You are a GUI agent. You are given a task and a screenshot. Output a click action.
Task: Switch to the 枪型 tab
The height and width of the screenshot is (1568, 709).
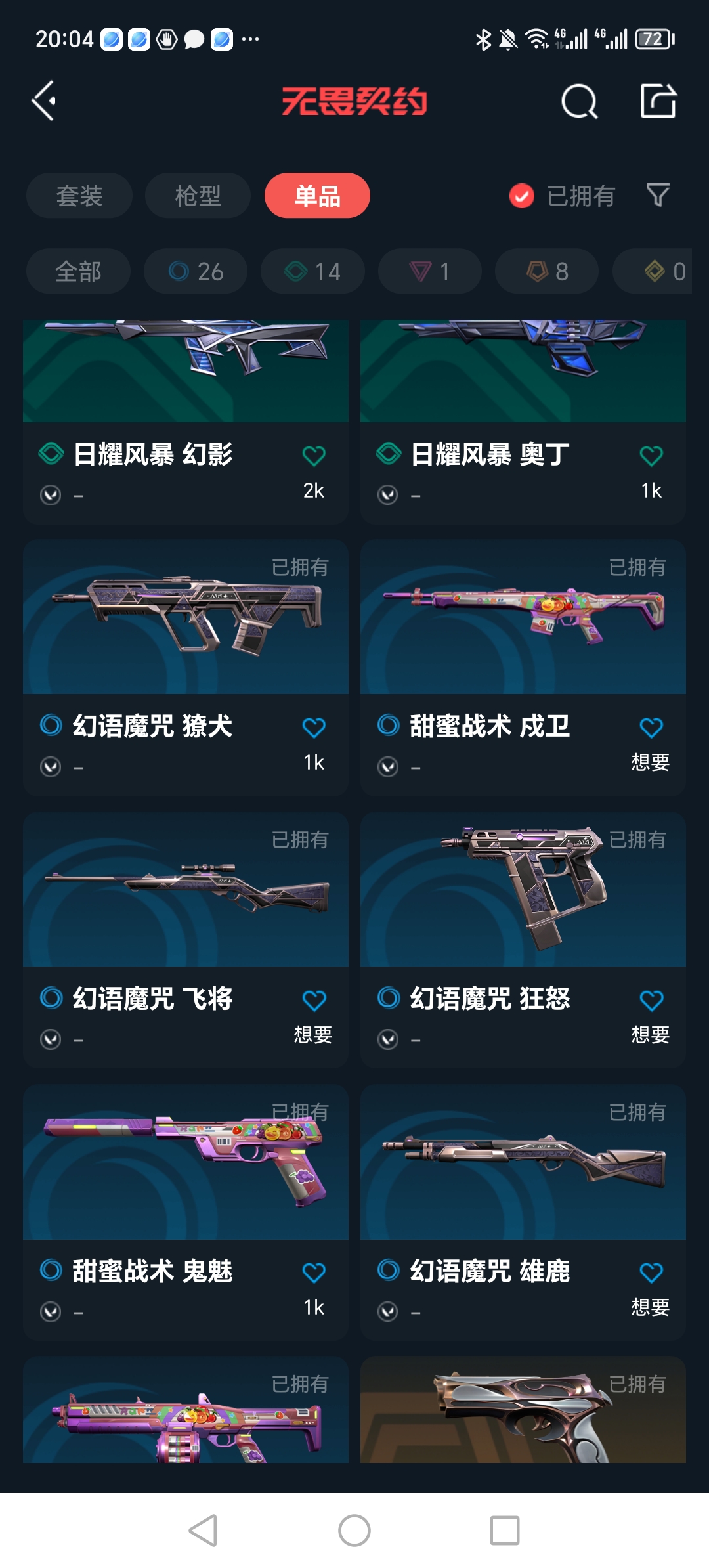pyautogui.click(x=198, y=196)
